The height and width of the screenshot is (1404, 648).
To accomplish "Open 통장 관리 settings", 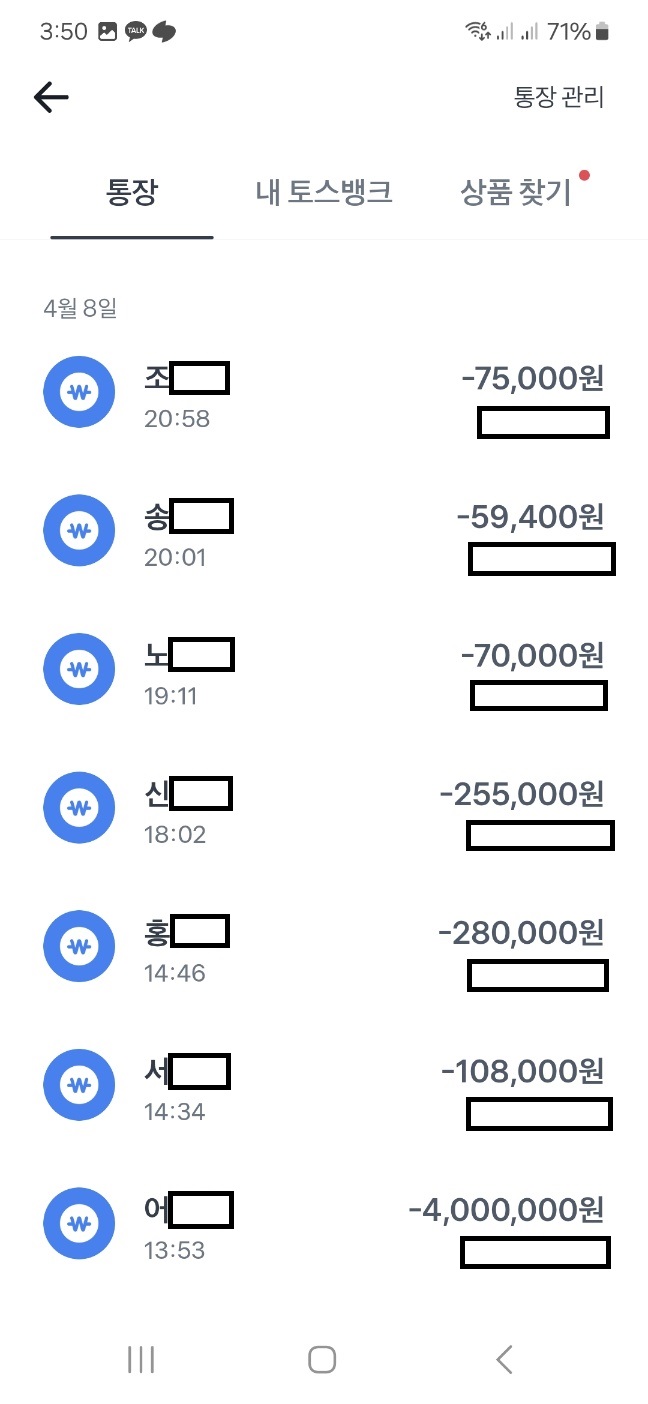I will tap(559, 97).
